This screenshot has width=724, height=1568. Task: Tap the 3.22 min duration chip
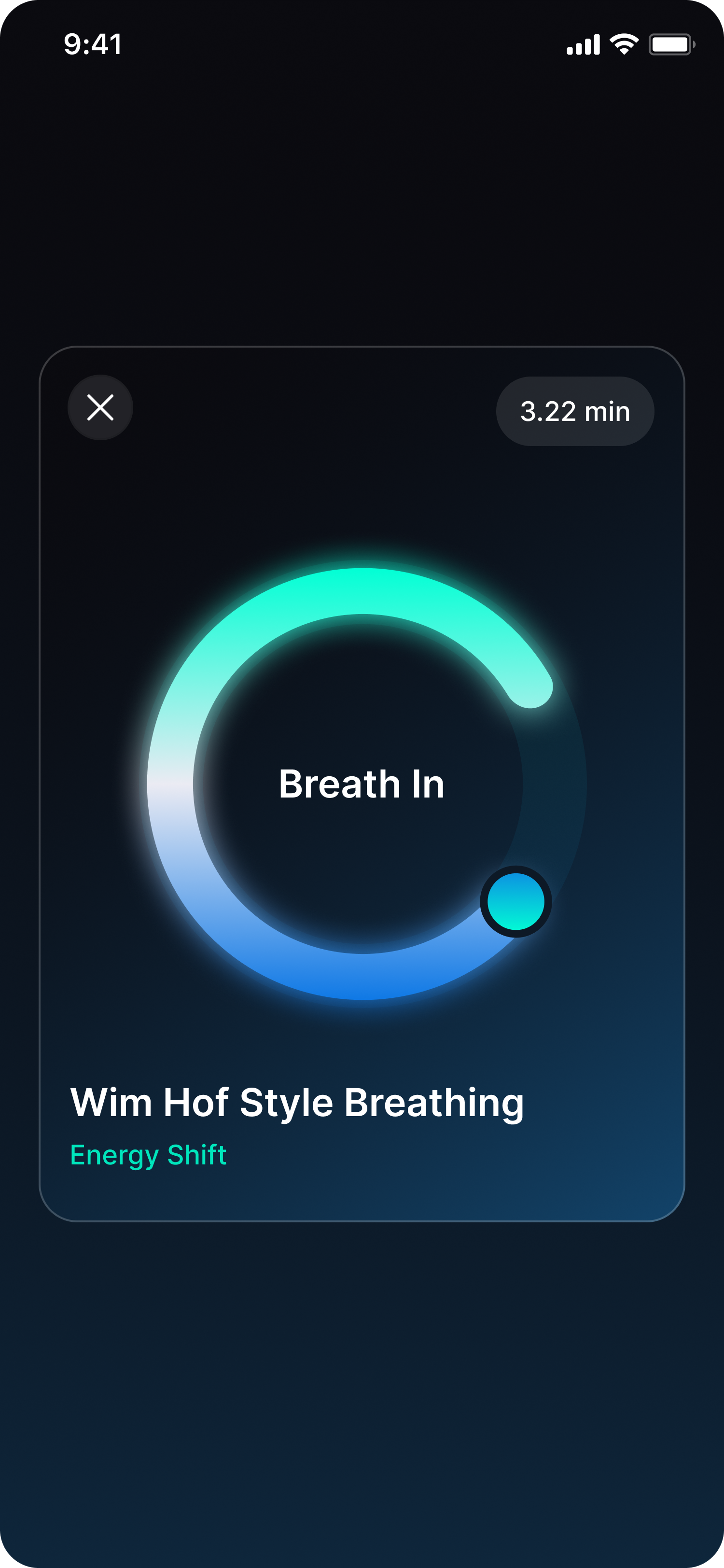(x=575, y=411)
